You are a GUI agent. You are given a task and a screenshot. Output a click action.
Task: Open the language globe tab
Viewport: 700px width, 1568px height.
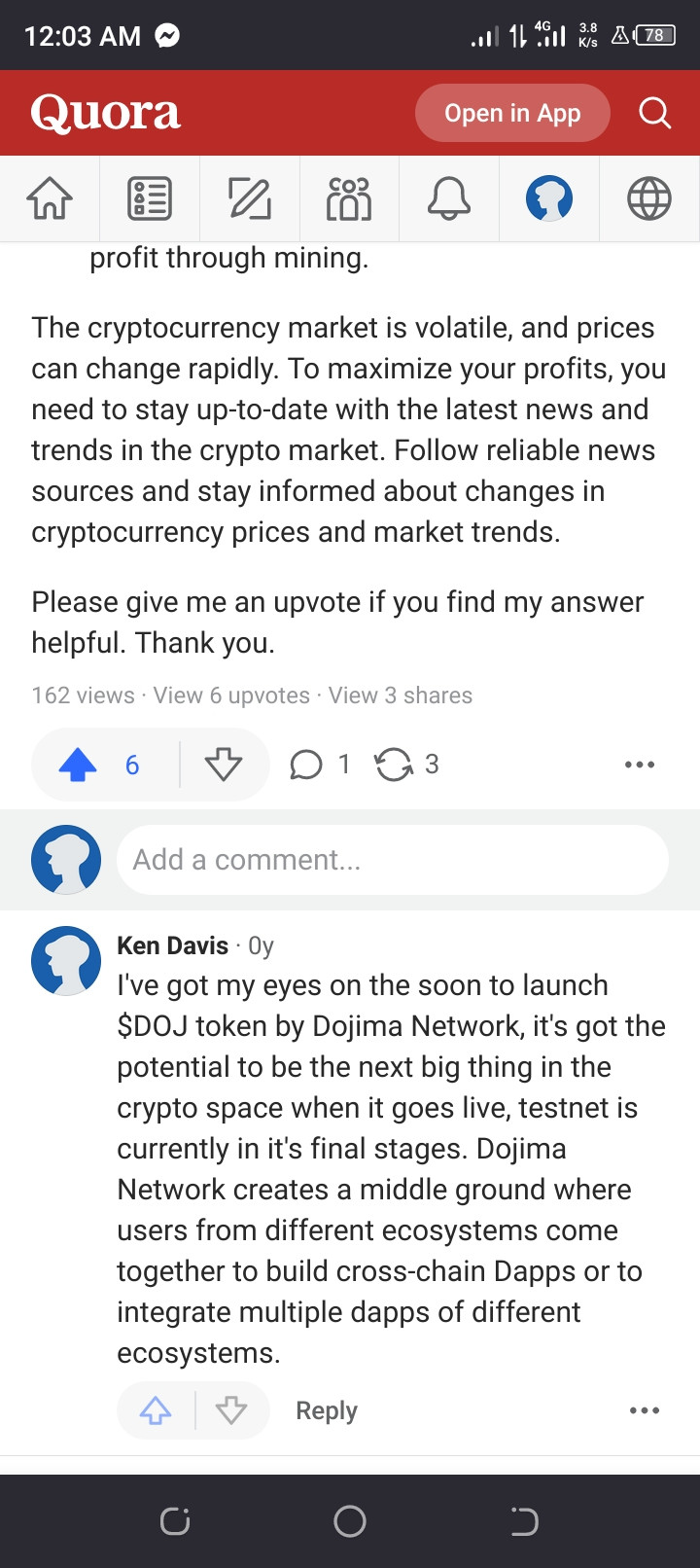(648, 198)
